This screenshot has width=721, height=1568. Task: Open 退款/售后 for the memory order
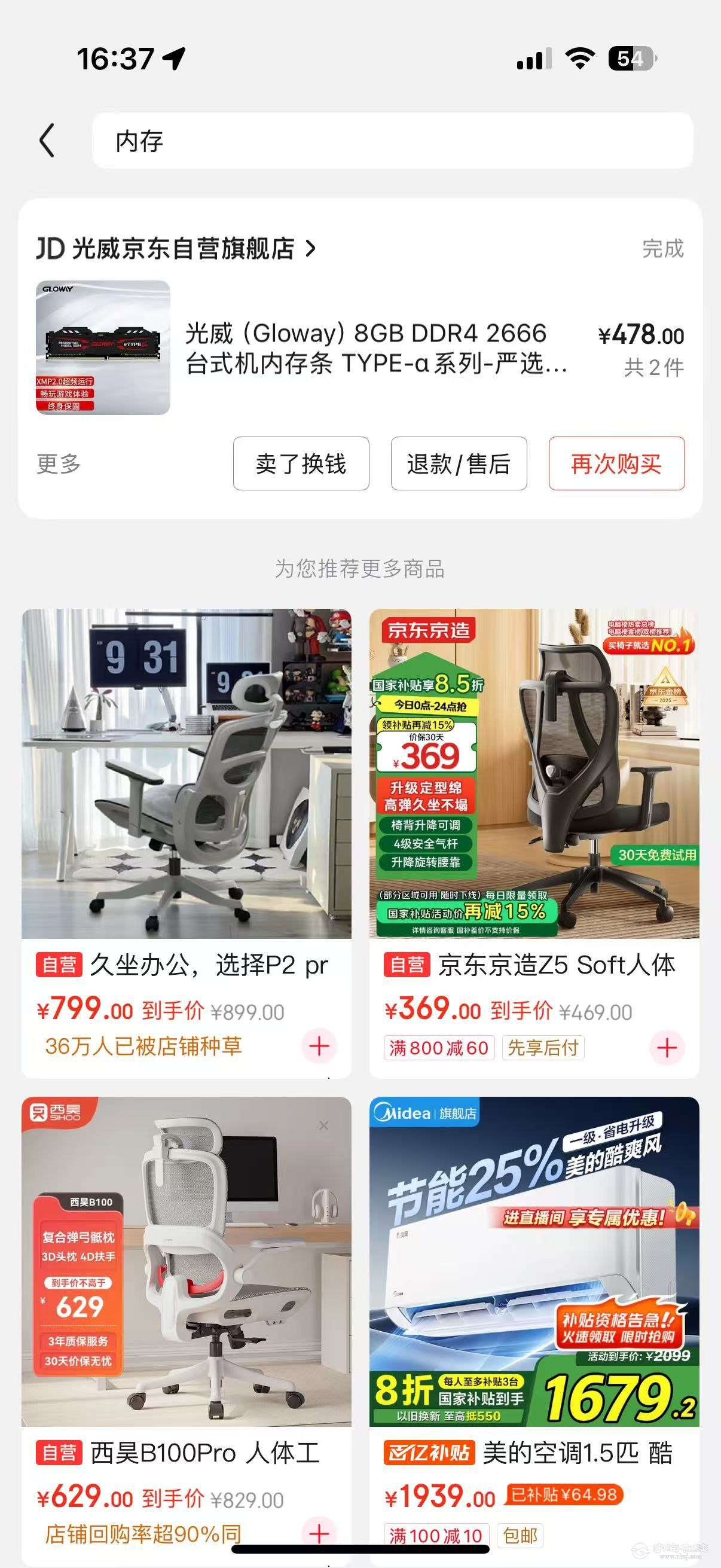coord(459,464)
